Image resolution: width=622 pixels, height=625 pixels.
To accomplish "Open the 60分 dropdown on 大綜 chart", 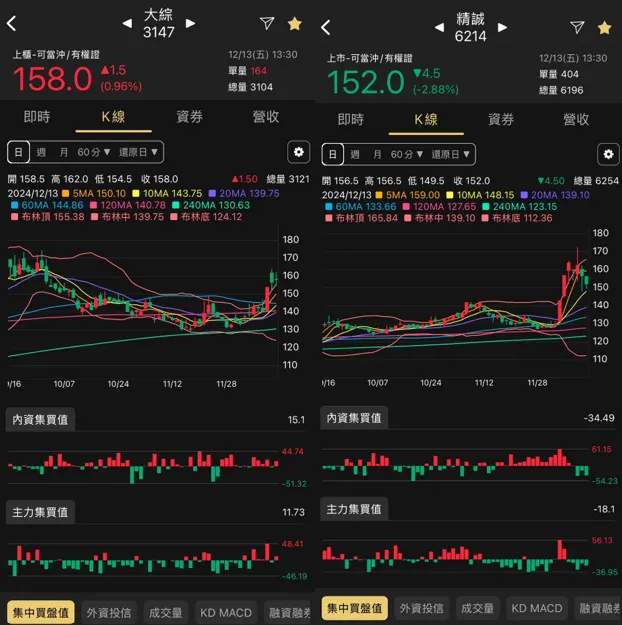I will (94, 152).
